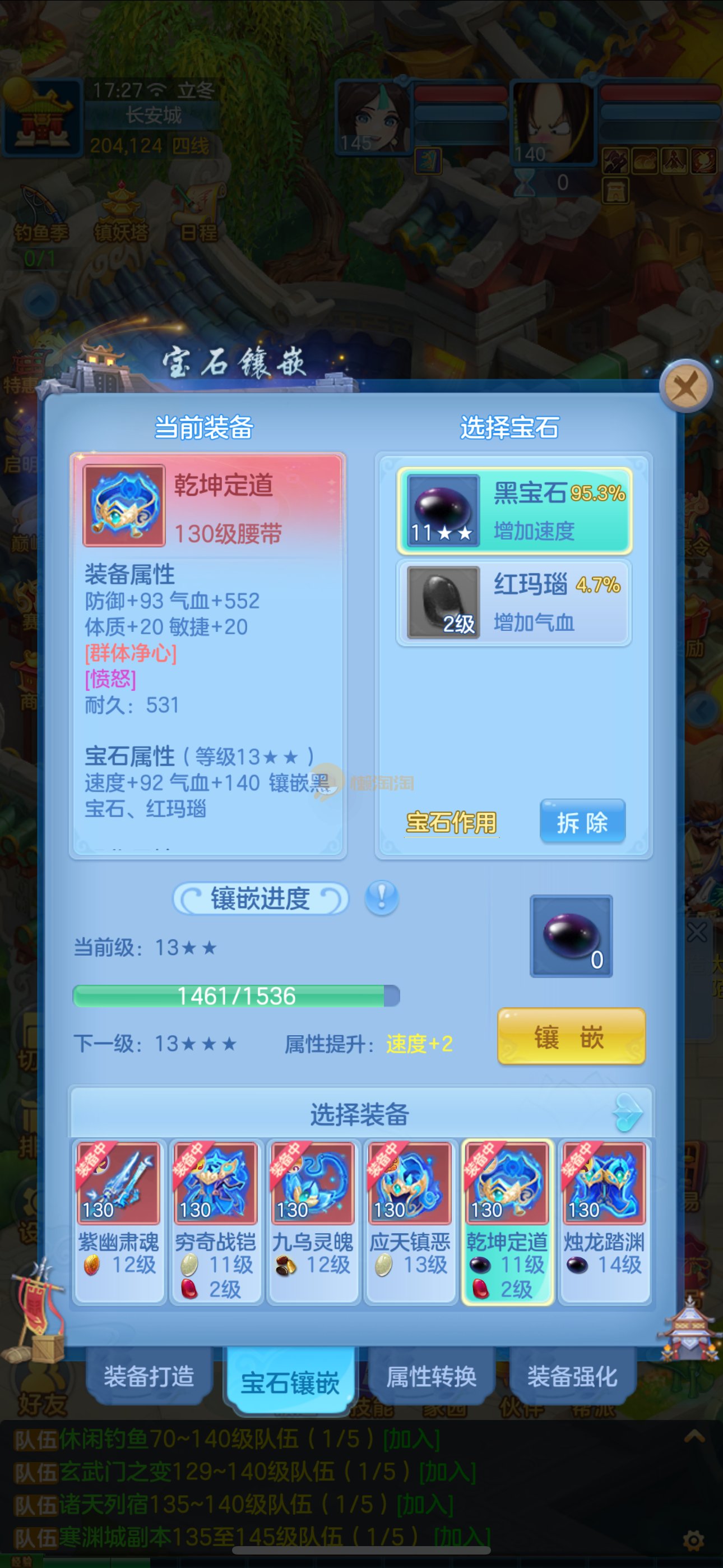The height and width of the screenshot is (1568, 723).
Task: Tap the yellow 镶嵌 button
Action: tap(571, 1036)
